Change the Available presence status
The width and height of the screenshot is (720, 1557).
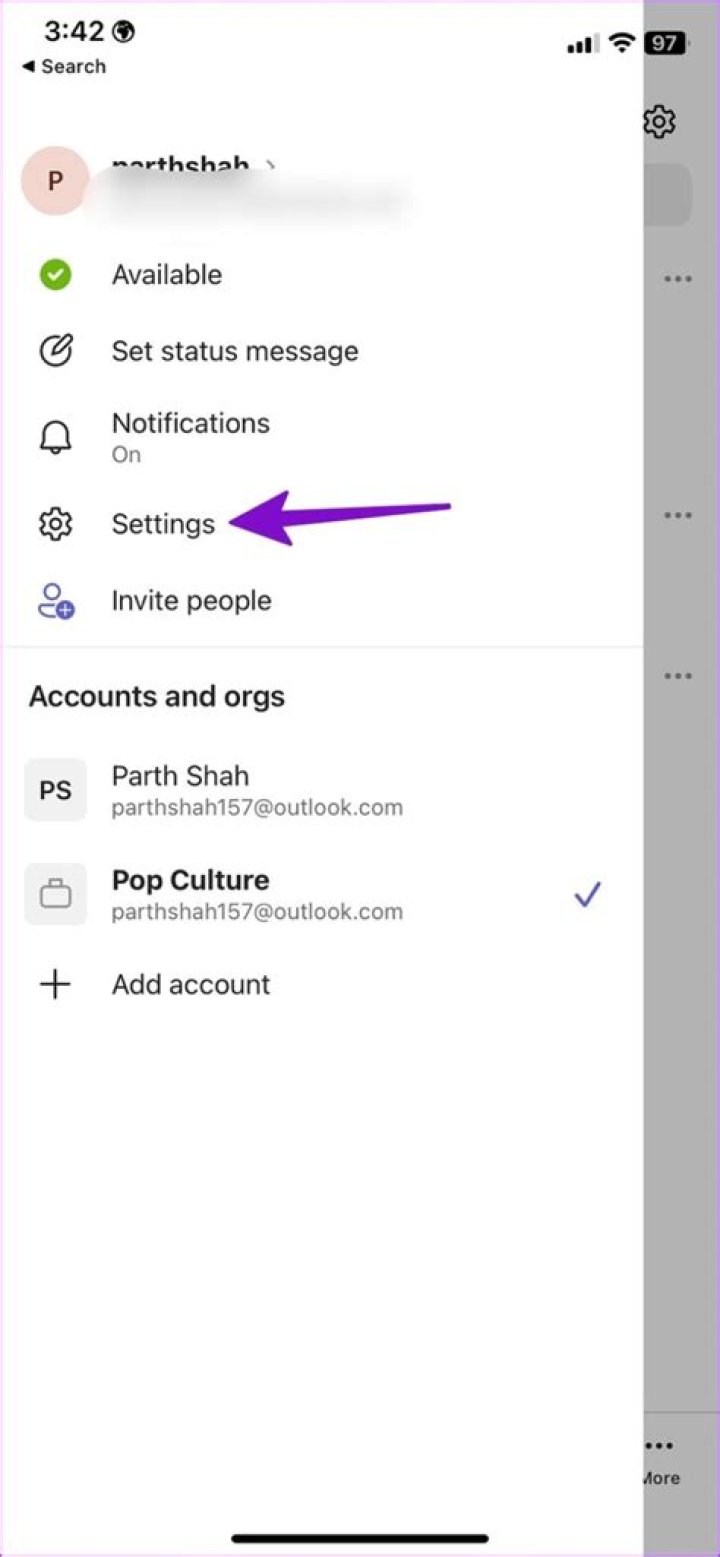click(x=166, y=275)
